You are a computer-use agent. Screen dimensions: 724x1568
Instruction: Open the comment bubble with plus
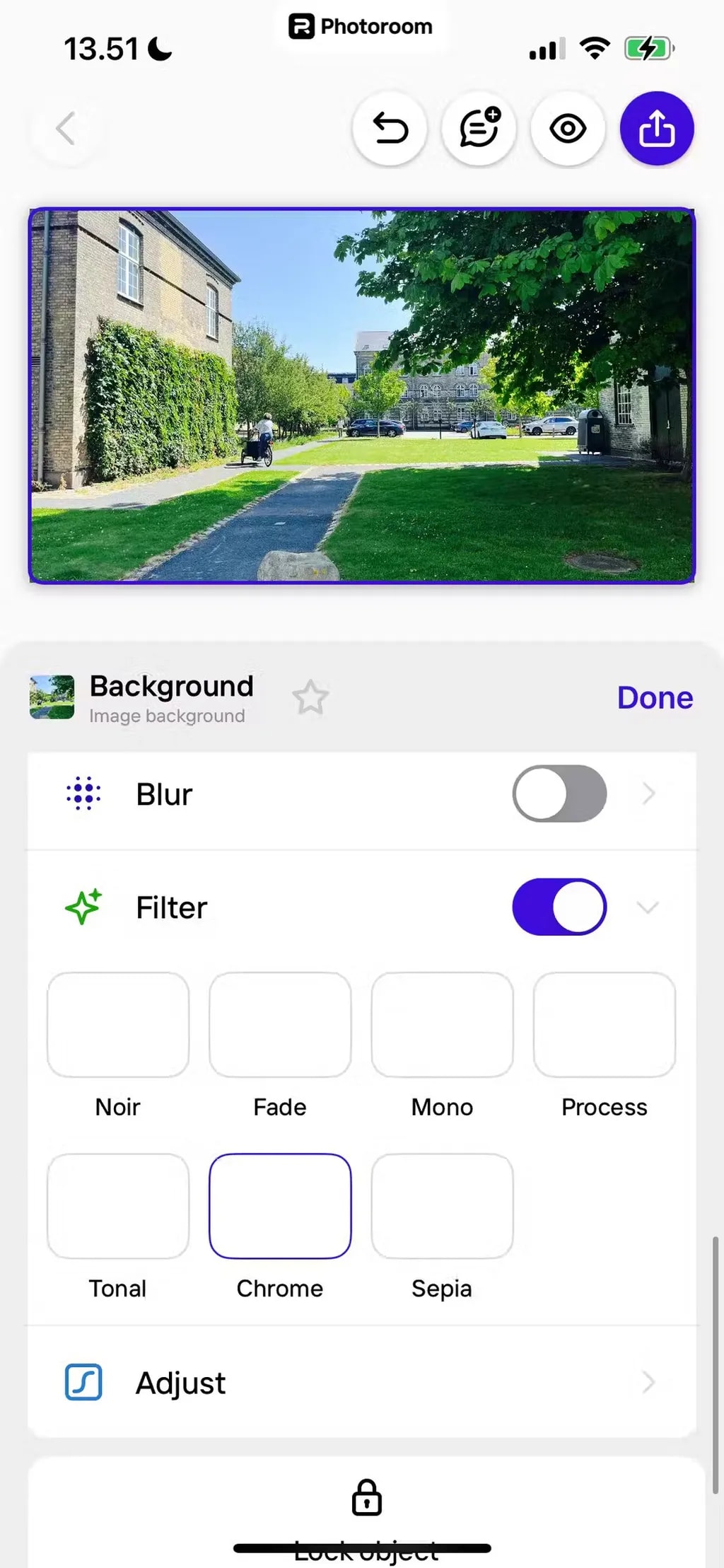click(479, 129)
